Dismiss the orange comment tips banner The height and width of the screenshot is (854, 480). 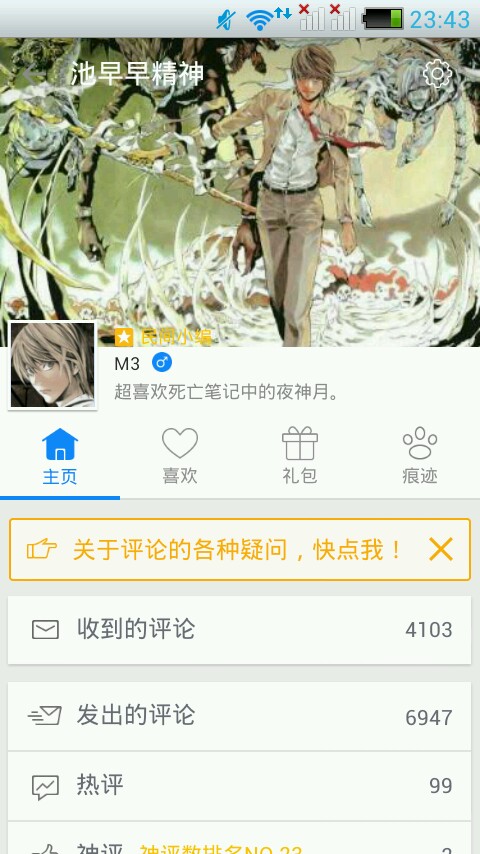[x=440, y=550]
